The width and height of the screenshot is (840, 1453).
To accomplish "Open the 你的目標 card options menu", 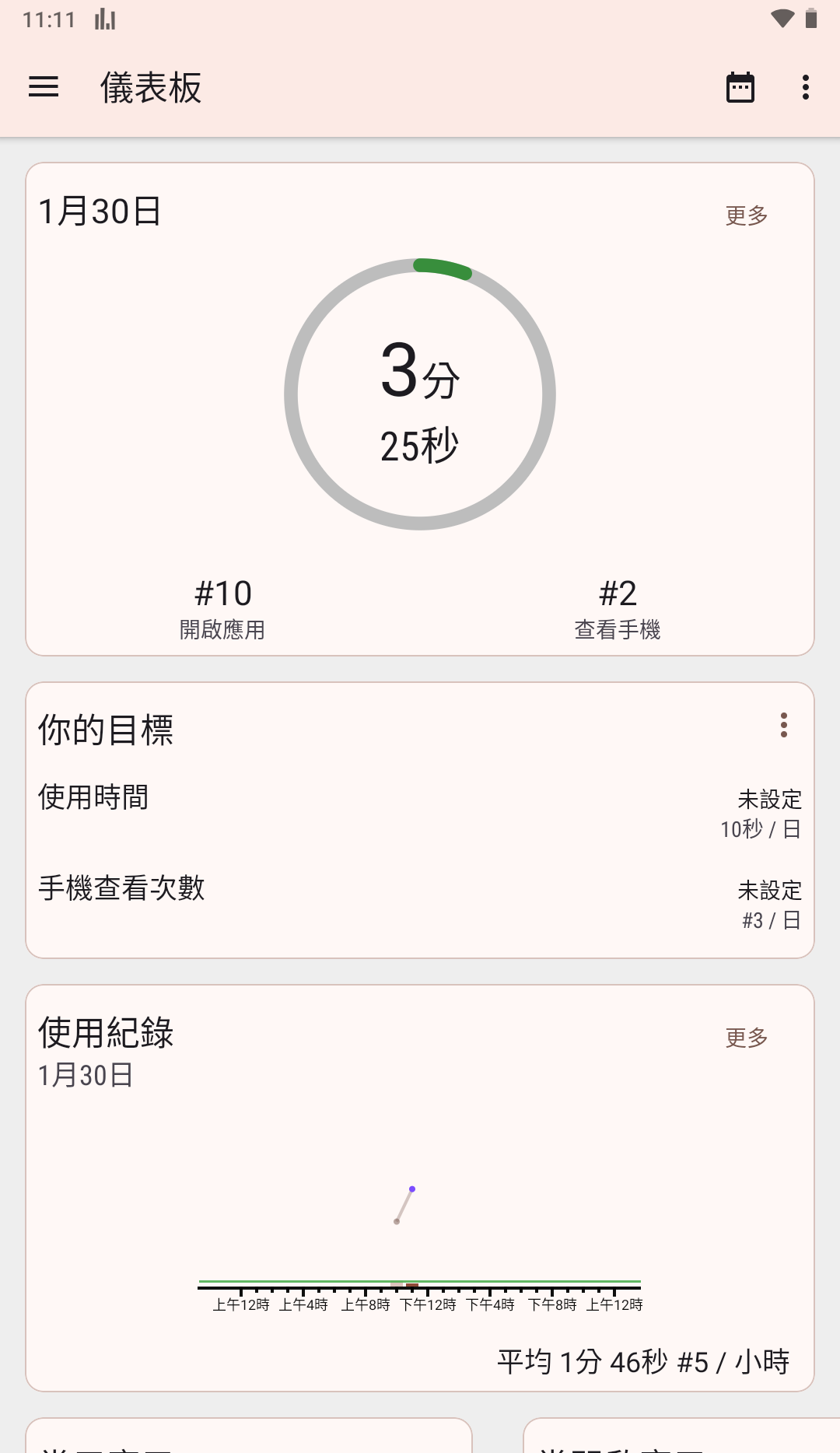I will pyautogui.click(x=784, y=725).
